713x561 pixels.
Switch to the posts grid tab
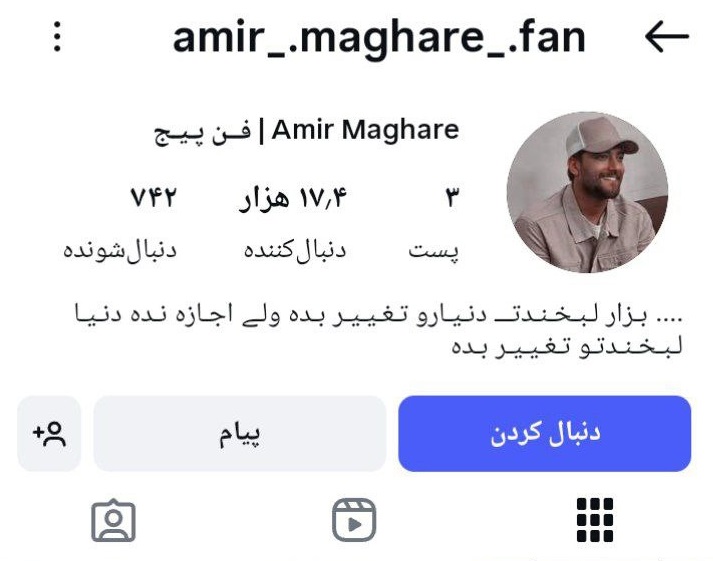[x=595, y=520]
